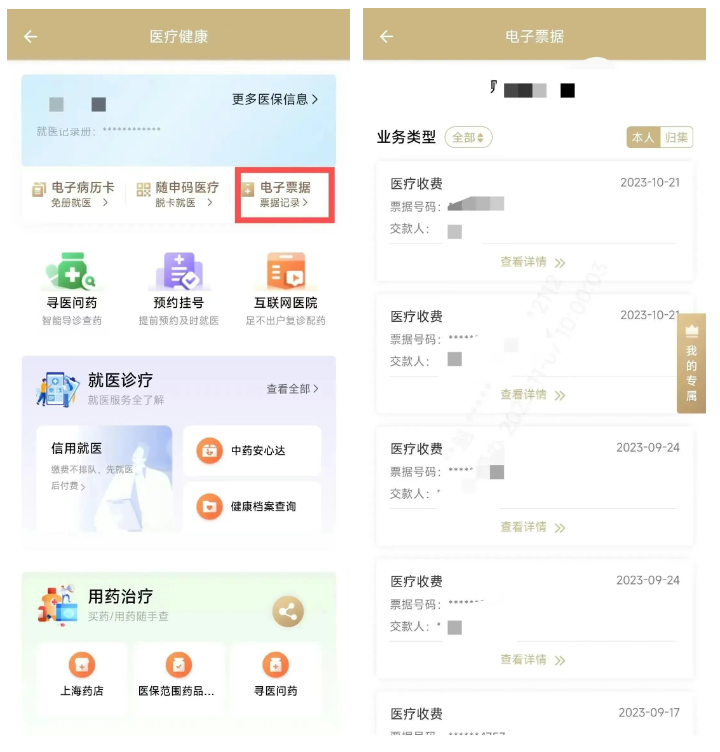The image size is (720, 752).
Task: Switch to the 本人 tab
Action: pyautogui.click(x=643, y=137)
